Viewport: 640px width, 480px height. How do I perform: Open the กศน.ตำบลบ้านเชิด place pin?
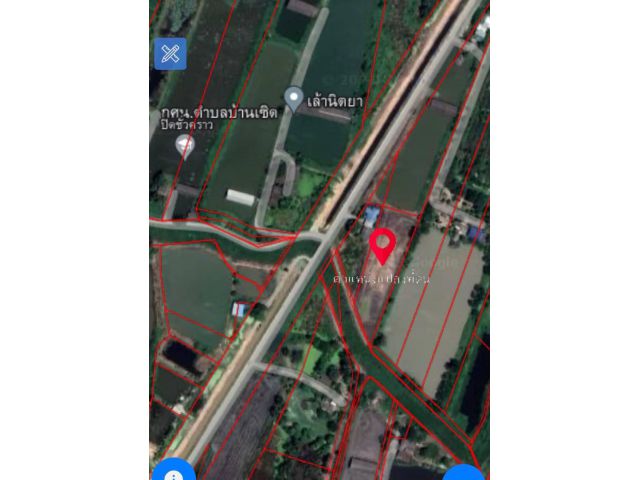pyautogui.click(x=184, y=146)
